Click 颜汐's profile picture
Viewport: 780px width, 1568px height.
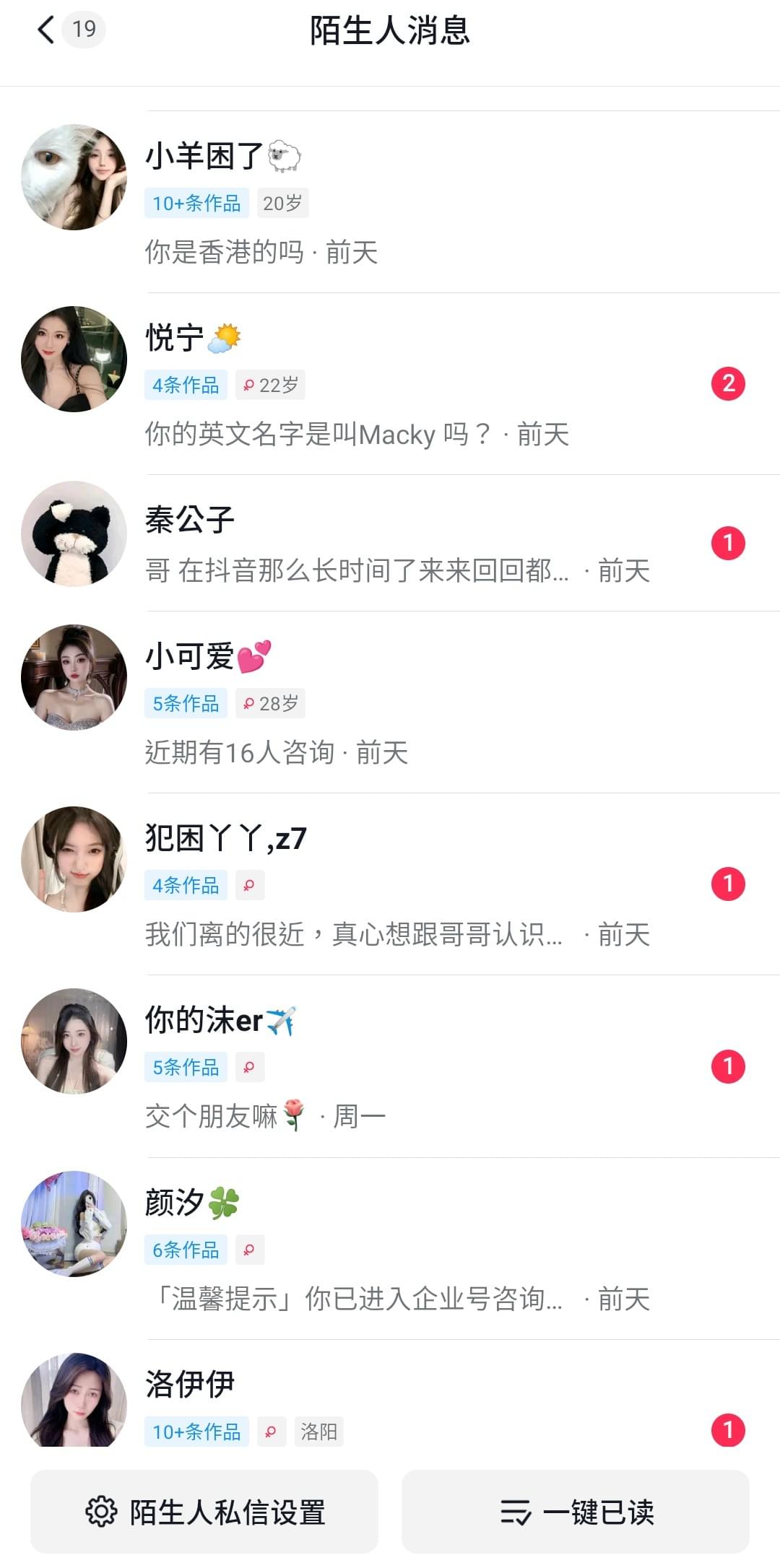[x=73, y=1225]
